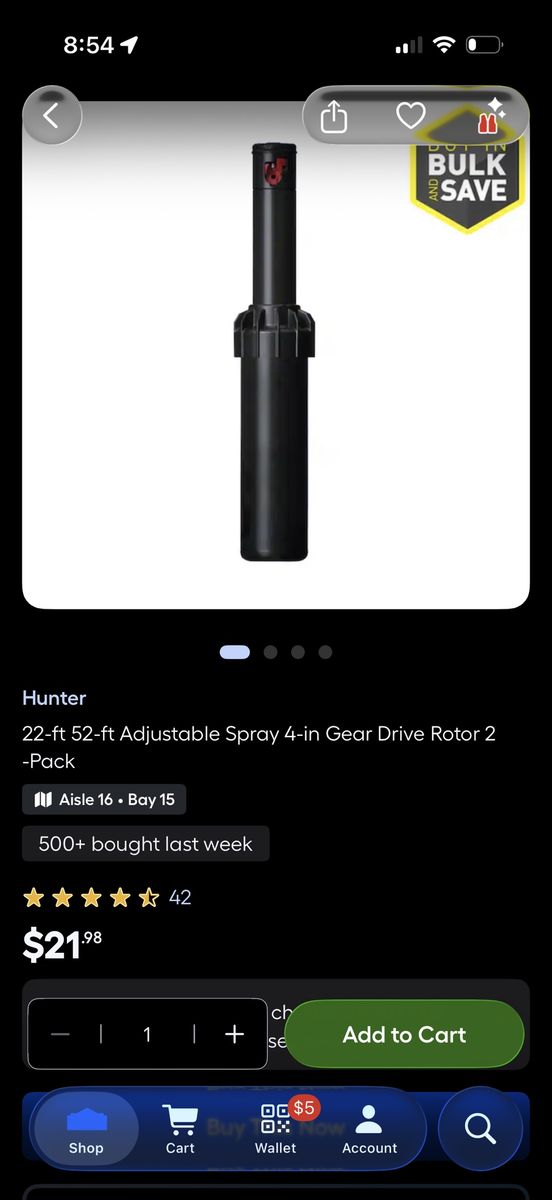Viewport: 552px width, 1200px height.
Task: Open the Aisle 16 Bay 15 store map
Action: coord(104,800)
